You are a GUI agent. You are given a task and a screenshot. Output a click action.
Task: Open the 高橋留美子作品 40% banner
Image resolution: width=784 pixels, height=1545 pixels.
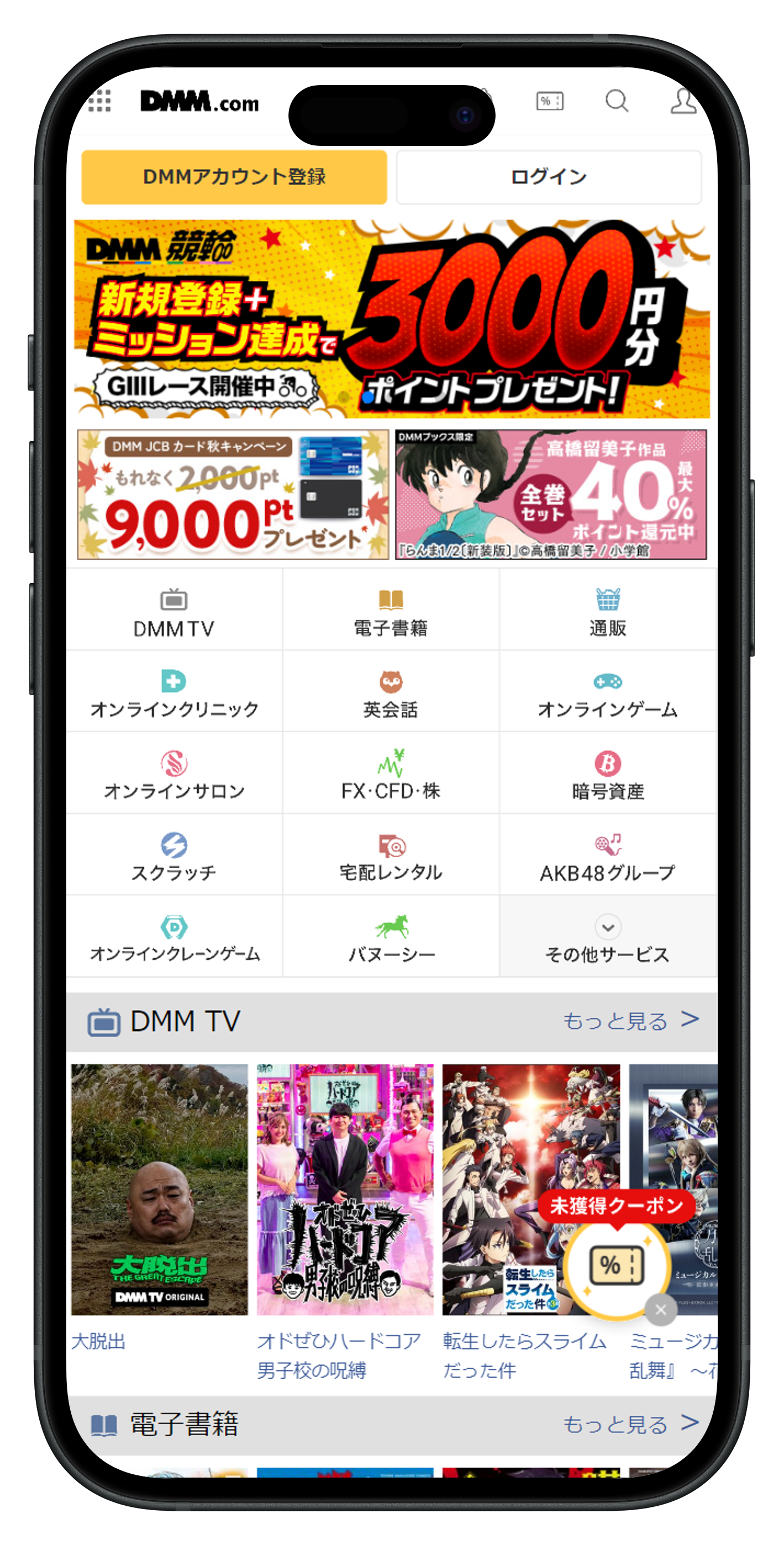coord(551,494)
